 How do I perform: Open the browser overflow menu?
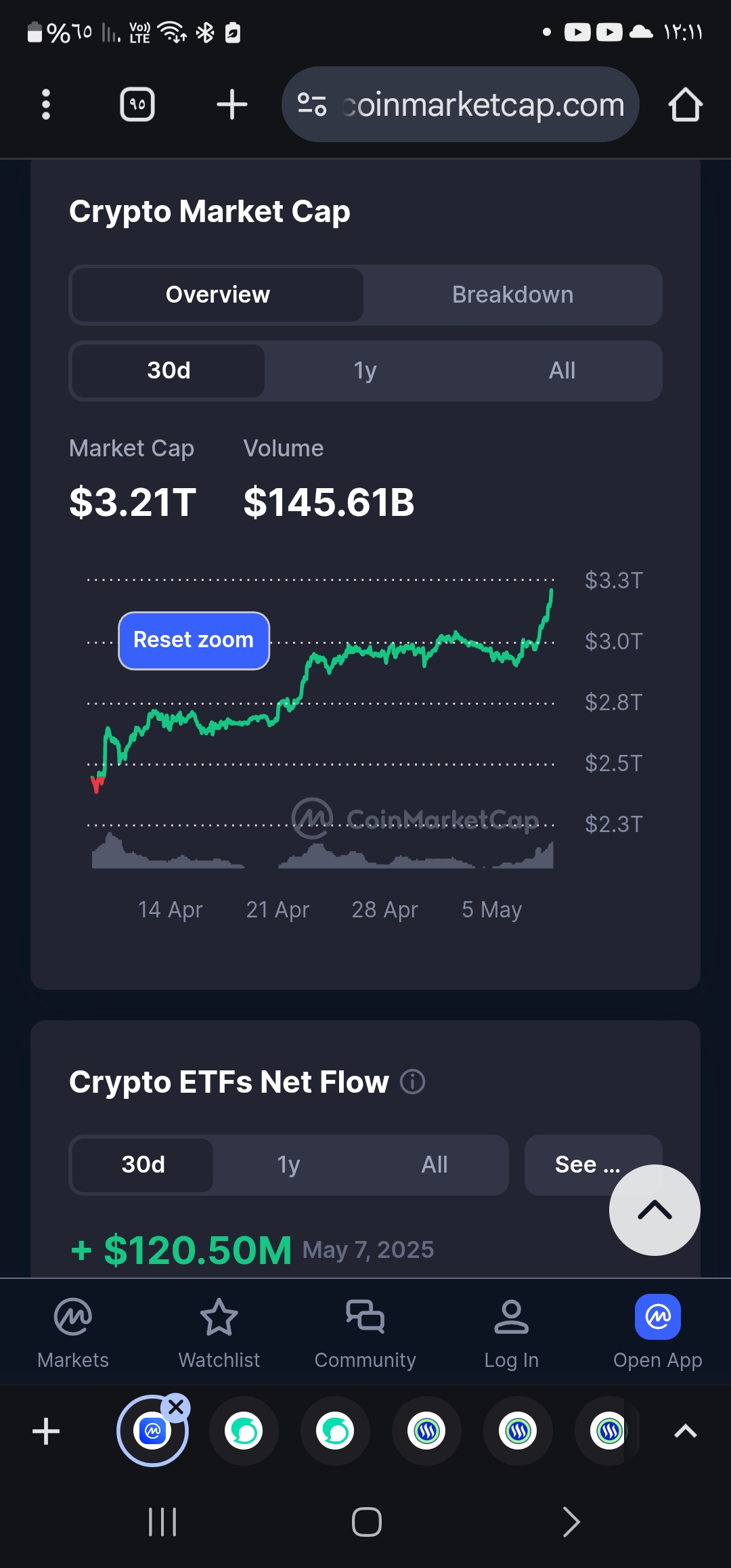click(46, 105)
